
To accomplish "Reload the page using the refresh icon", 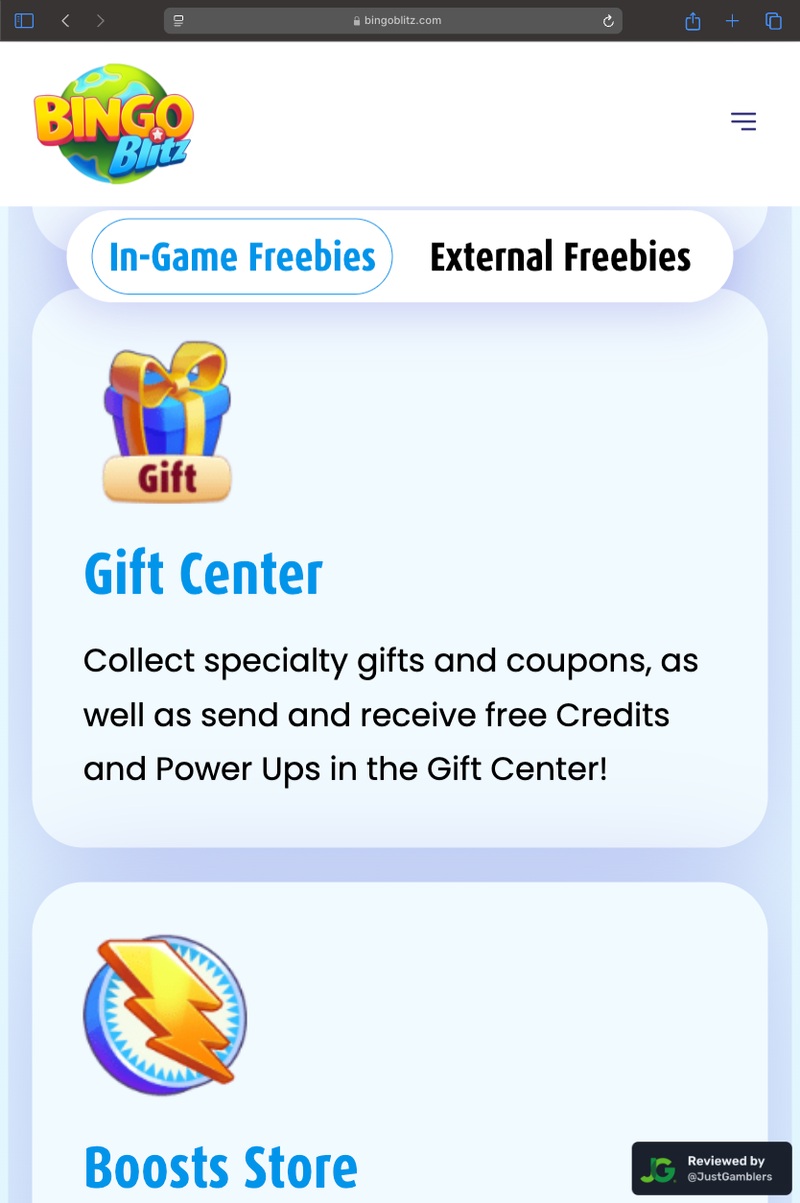I will [608, 20].
